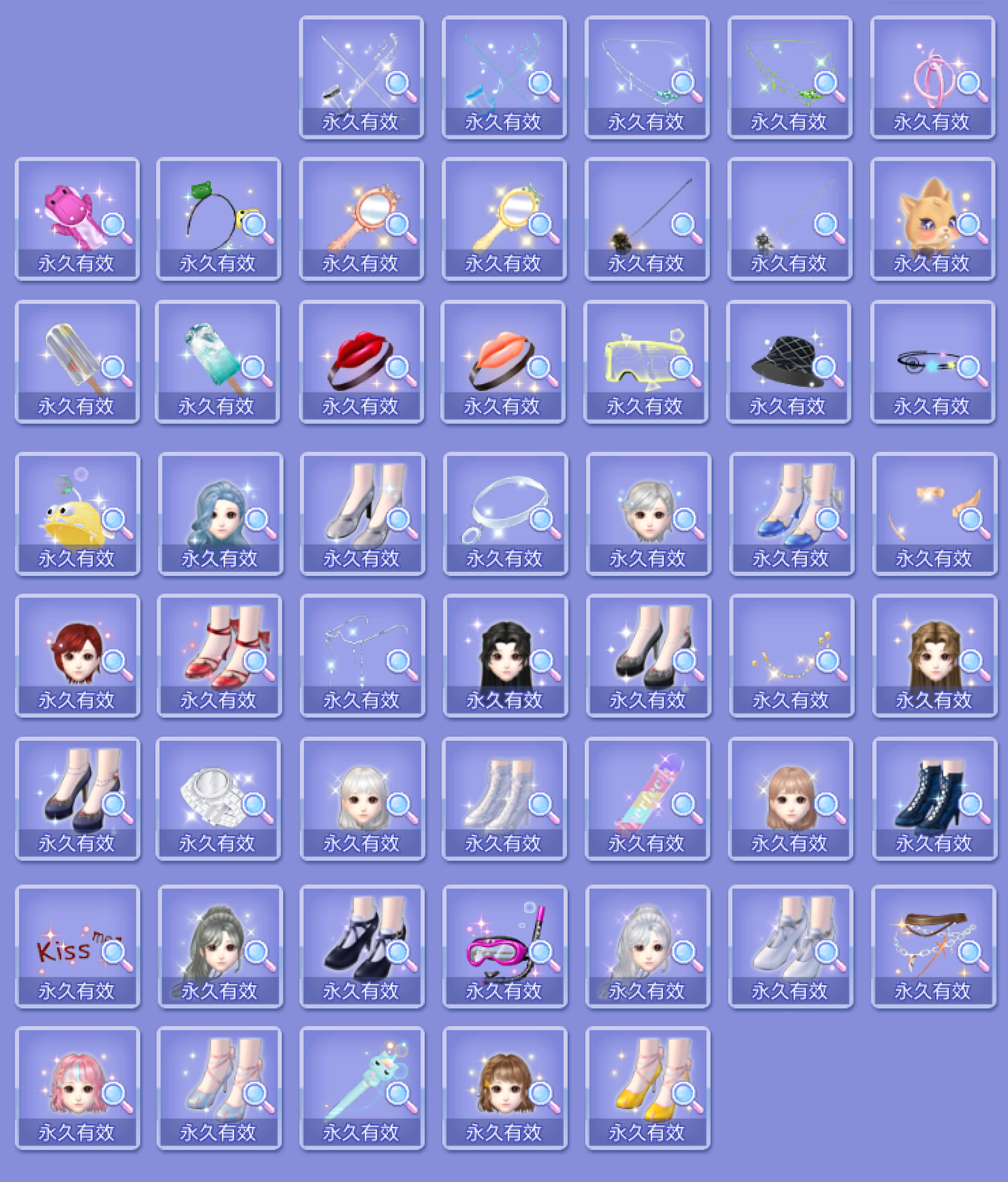View the pink ribbon ring item
Image resolution: width=1008 pixels, height=1182 pixels.
click(931, 77)
